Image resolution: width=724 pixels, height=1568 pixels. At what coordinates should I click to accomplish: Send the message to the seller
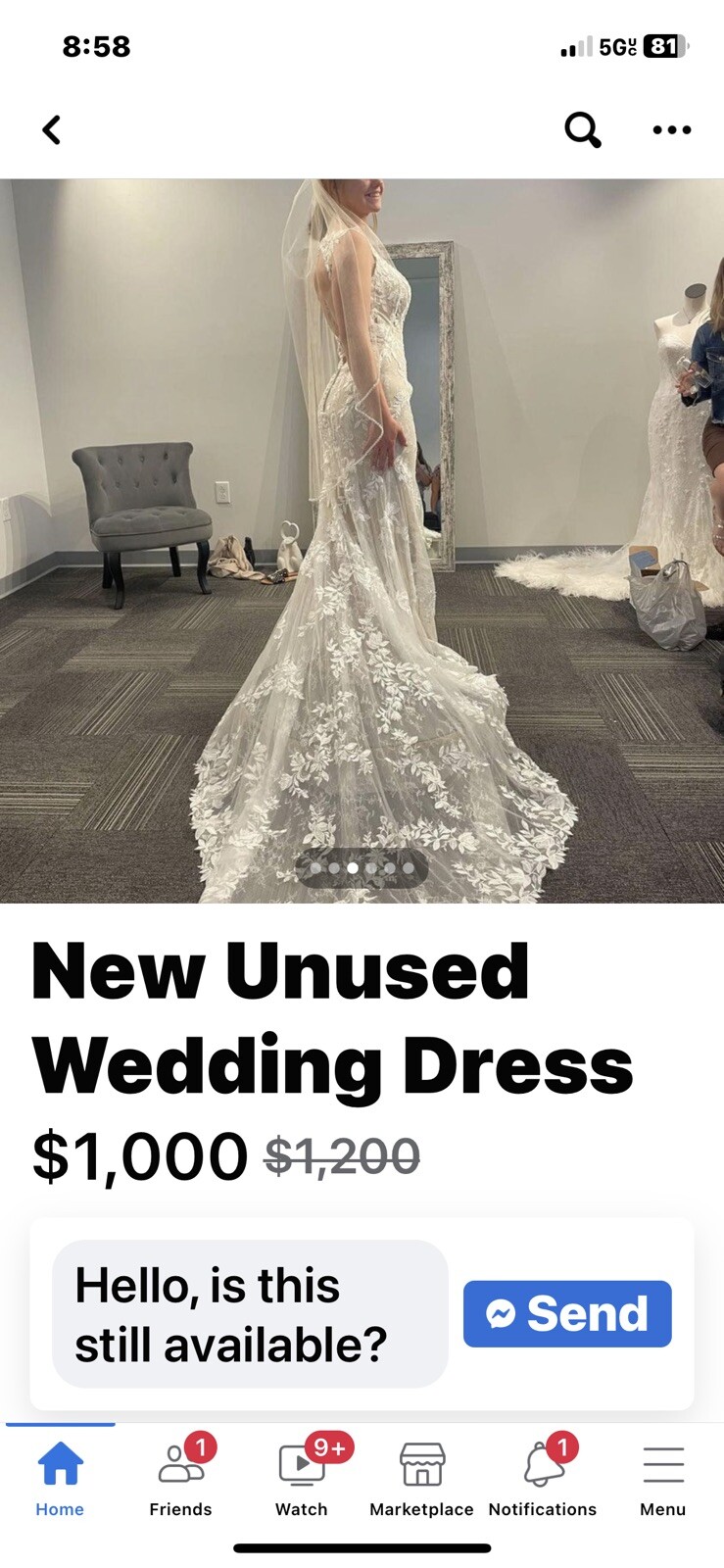(x=567, y=1313)
